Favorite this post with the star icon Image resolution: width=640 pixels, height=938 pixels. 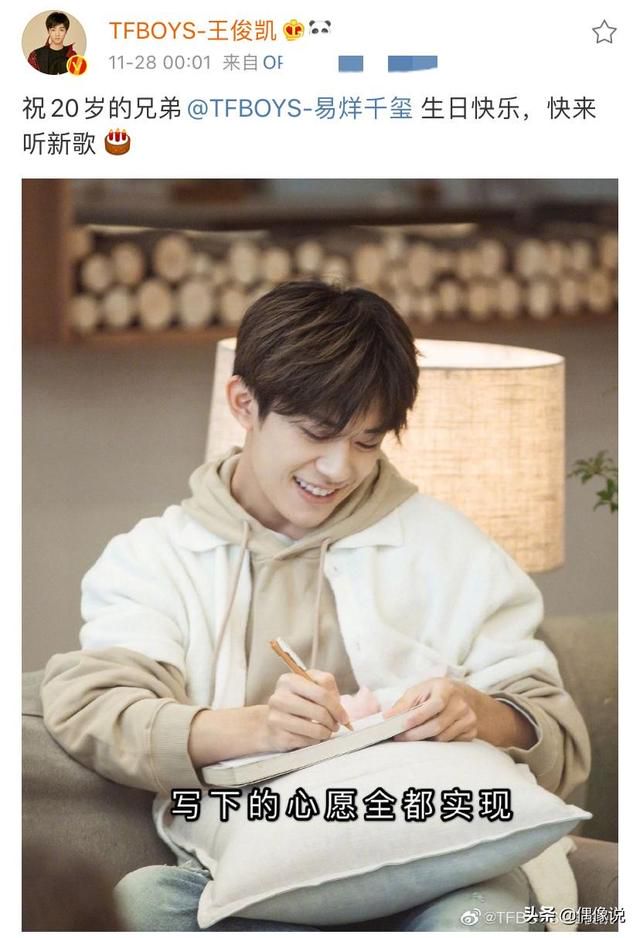[x=604, y=33]
